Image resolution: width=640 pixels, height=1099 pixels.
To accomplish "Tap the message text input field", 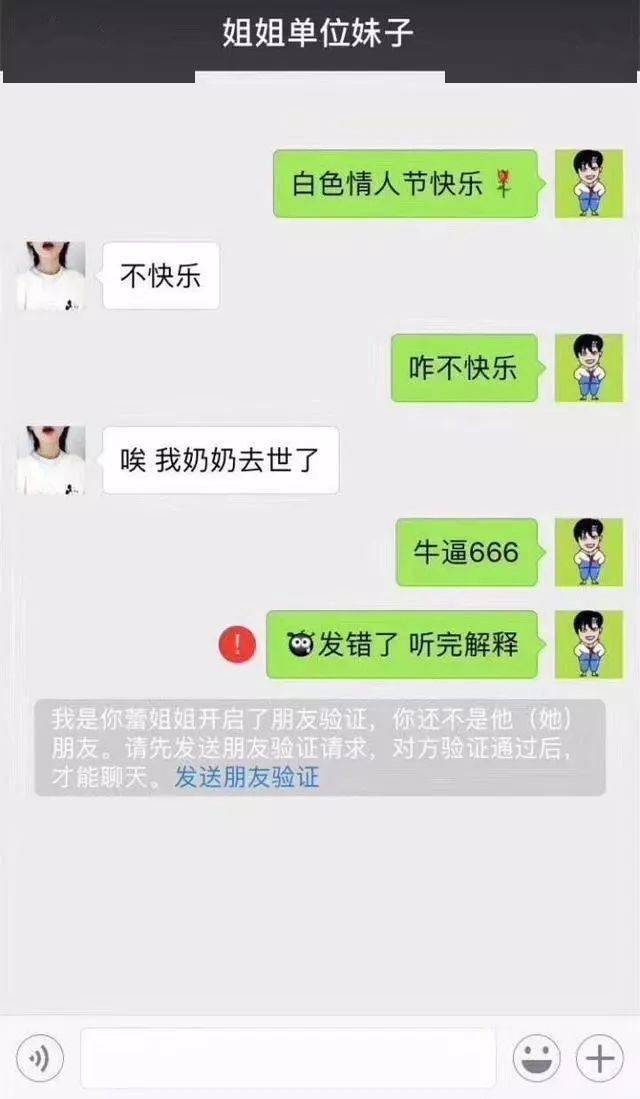I will pyautogui.click(x=288, y=1058).
